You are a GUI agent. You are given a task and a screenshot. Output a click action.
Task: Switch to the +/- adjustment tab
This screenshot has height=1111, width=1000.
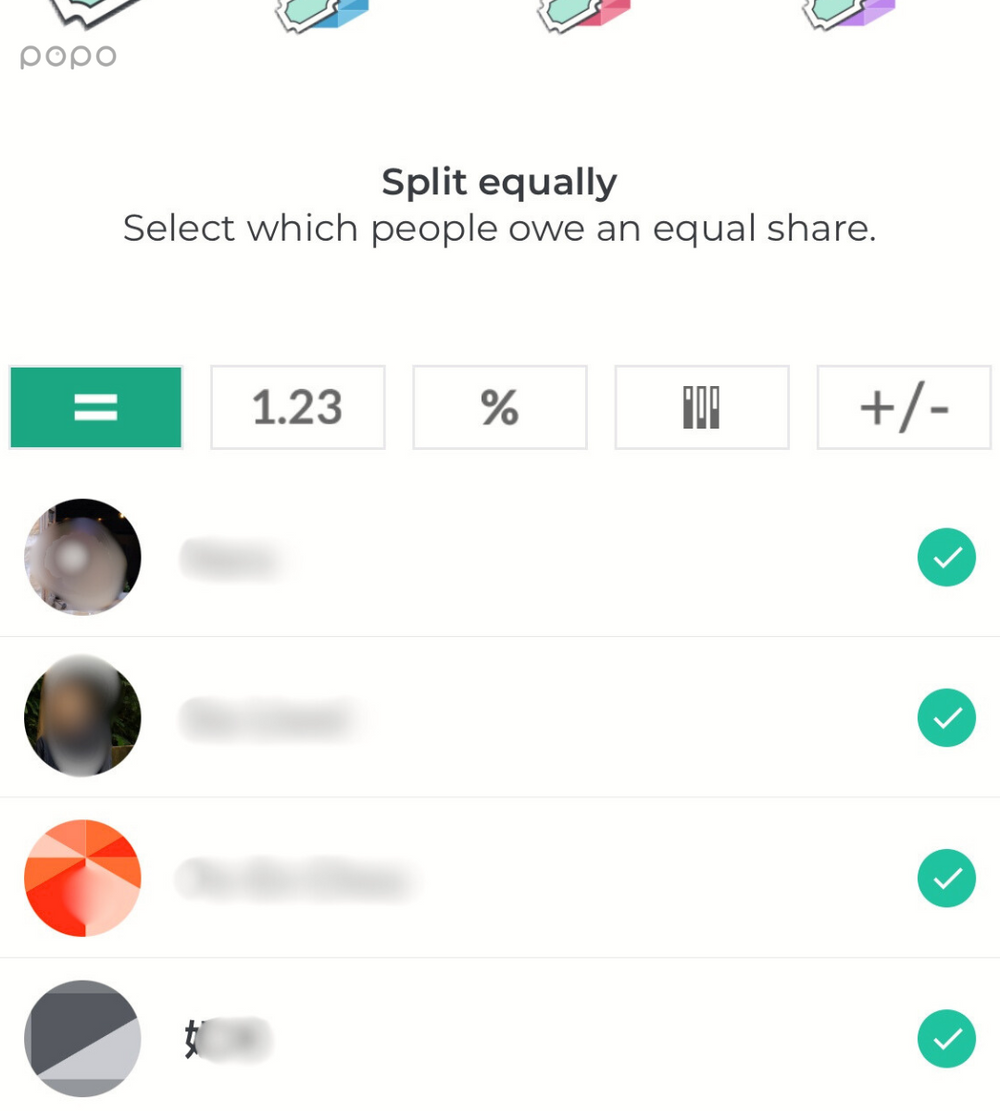tap(903, 407)
